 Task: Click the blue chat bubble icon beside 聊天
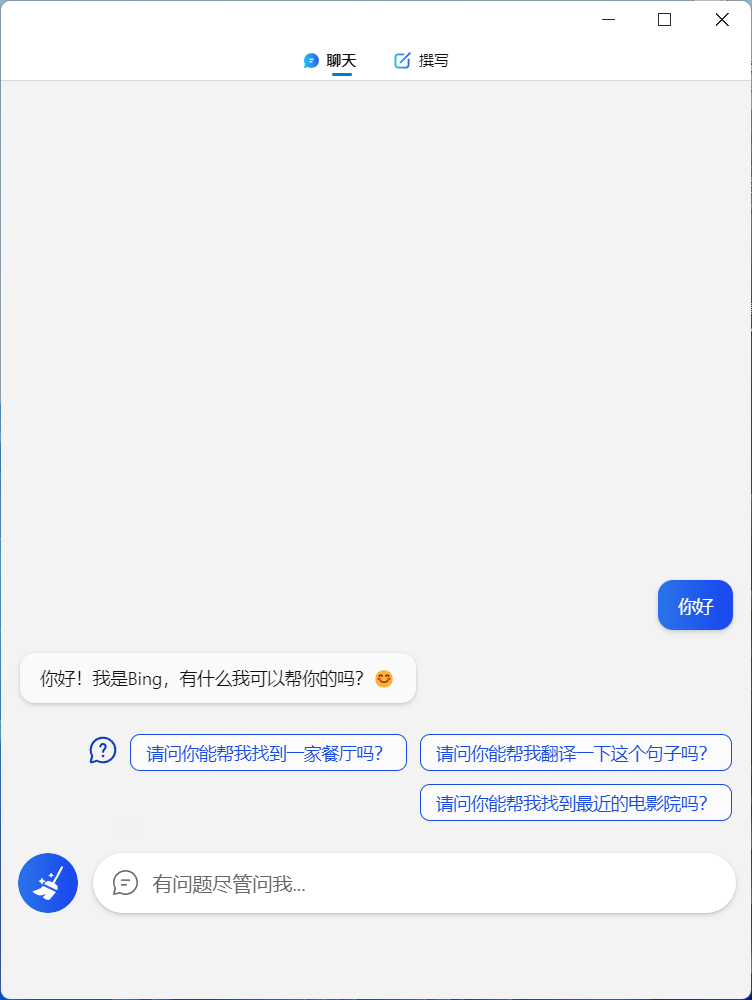(x=309, y=60)
